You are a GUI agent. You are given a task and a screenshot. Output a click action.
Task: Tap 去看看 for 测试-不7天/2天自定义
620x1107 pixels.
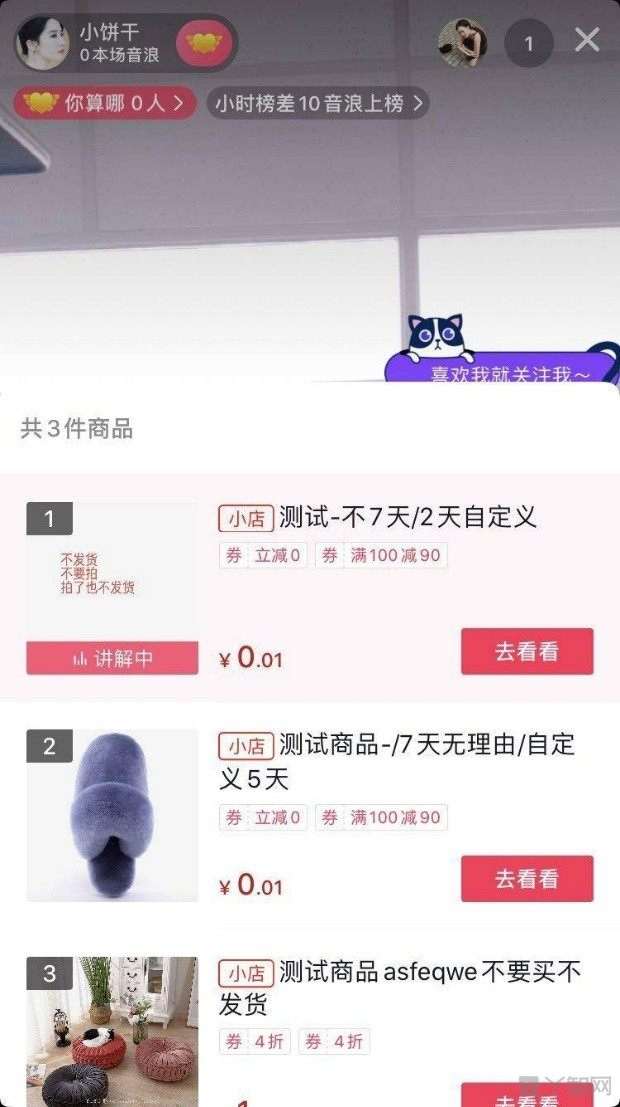click(x=526, y=651)
